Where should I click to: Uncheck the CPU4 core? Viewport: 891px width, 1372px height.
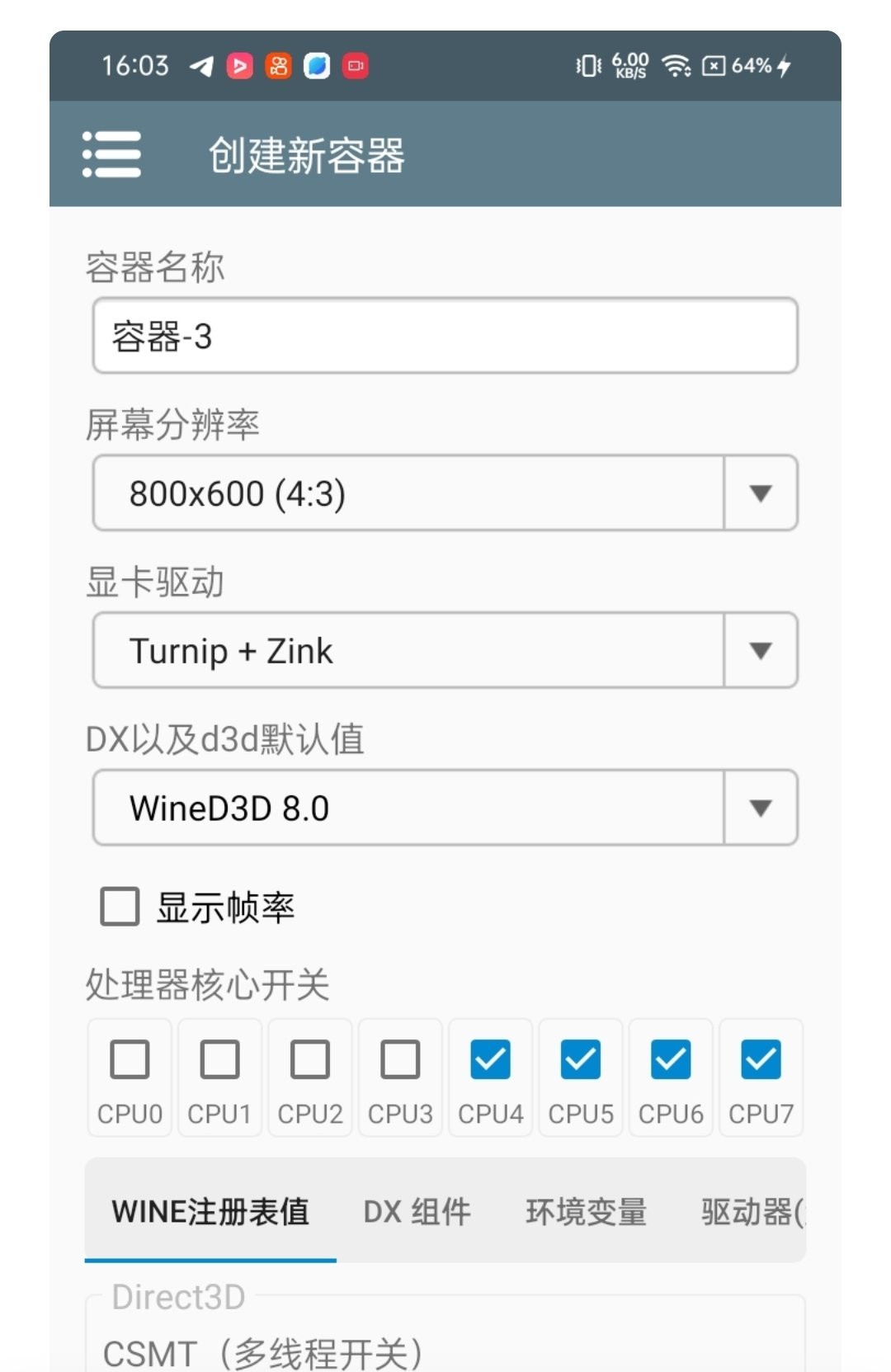point(491,1059)
